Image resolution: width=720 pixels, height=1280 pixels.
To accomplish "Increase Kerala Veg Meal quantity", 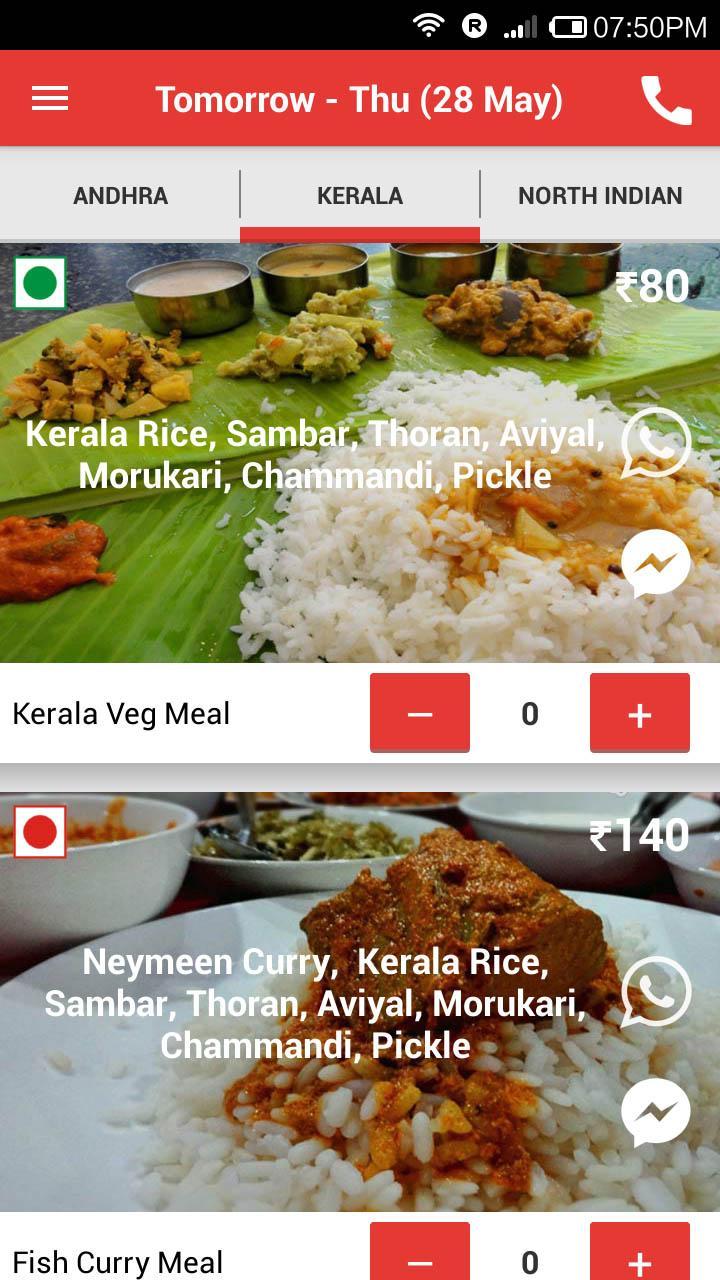I will [x=640, y=713].
